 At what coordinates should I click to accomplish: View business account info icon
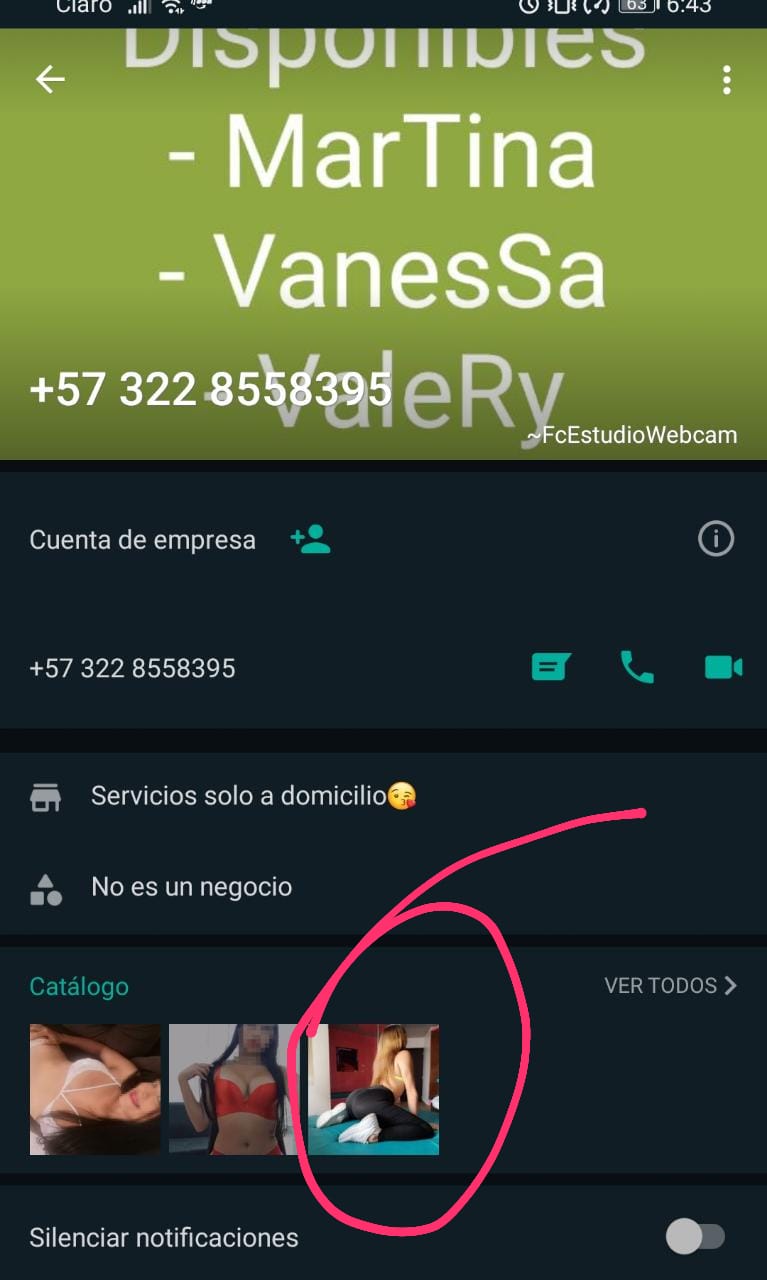[716, 539]
